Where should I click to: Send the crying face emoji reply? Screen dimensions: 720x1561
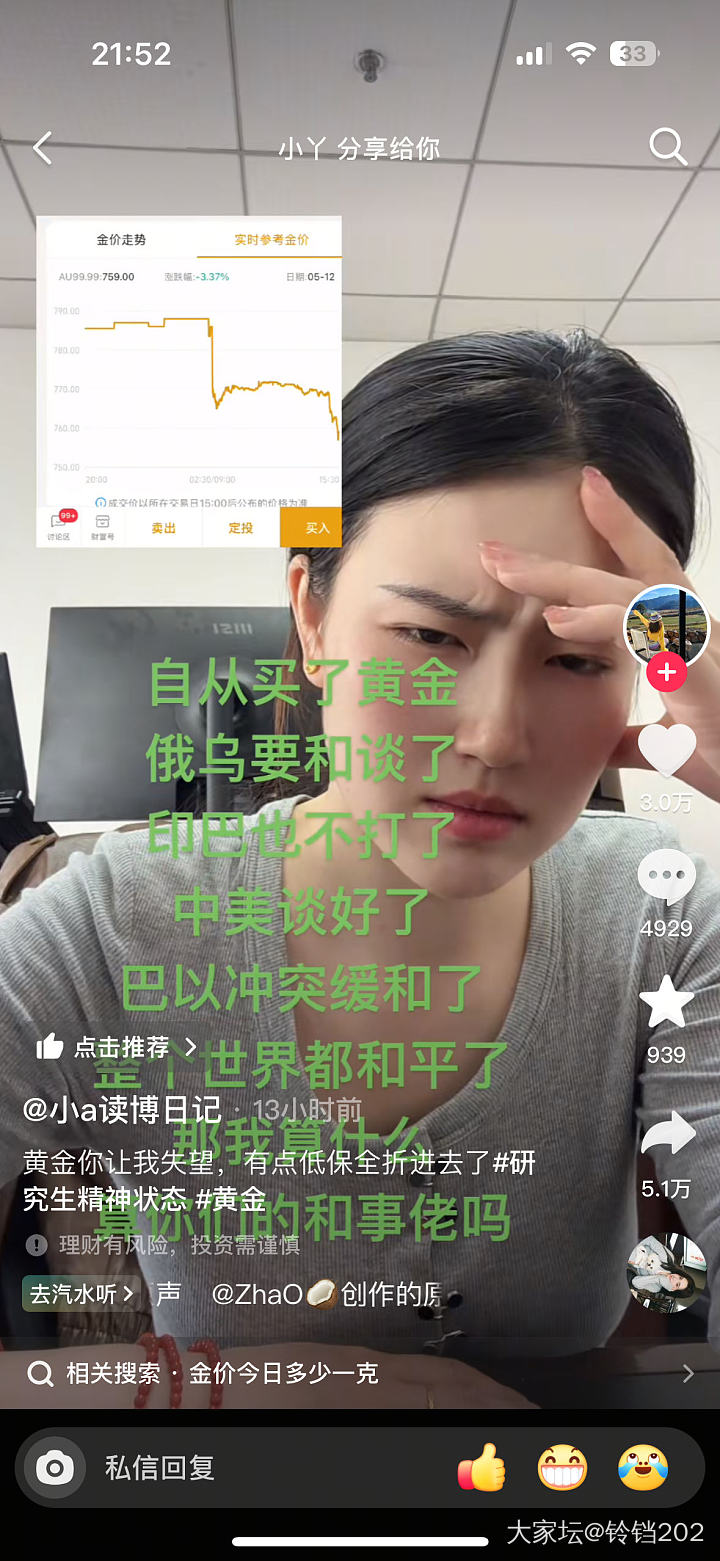coord(642,1468)
